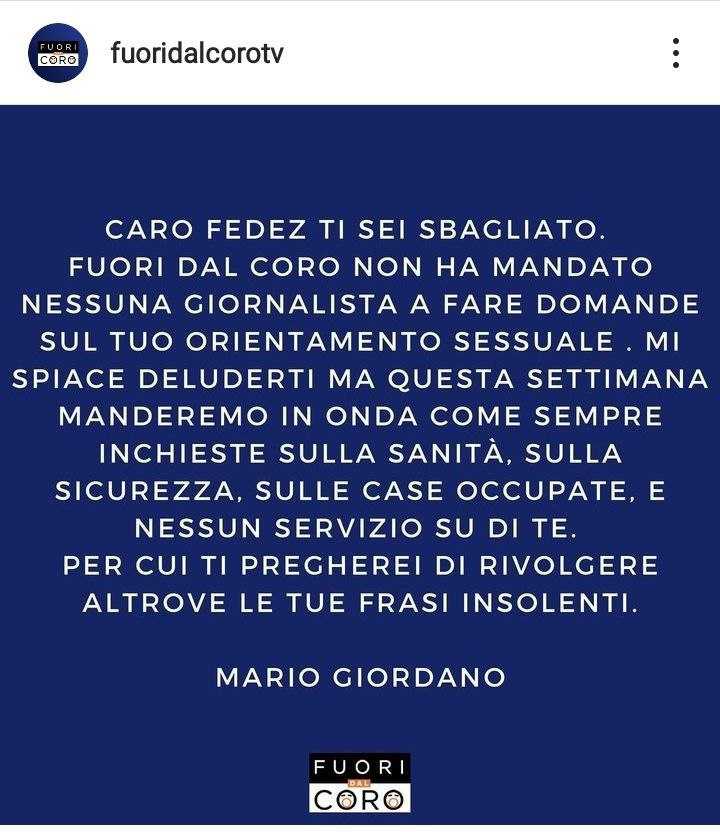Tap the fuoridalcorotv username

pyautogui.click(x=196, y=53)
